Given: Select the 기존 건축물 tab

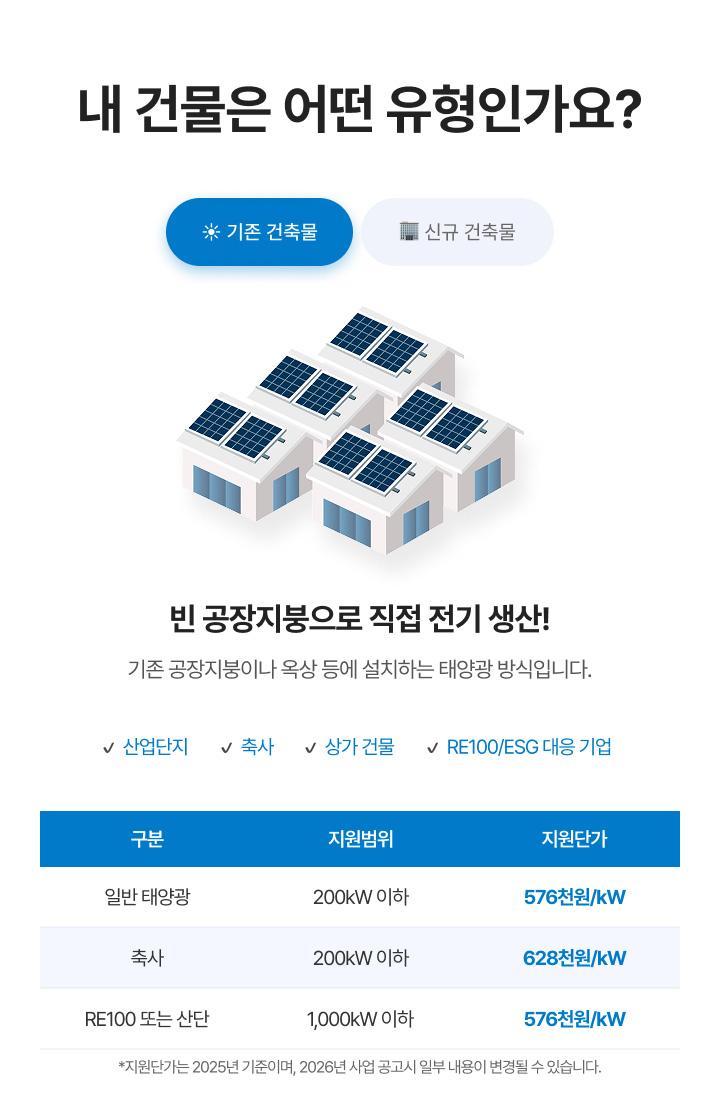Looking at the screenshot, I should [259, 232].
